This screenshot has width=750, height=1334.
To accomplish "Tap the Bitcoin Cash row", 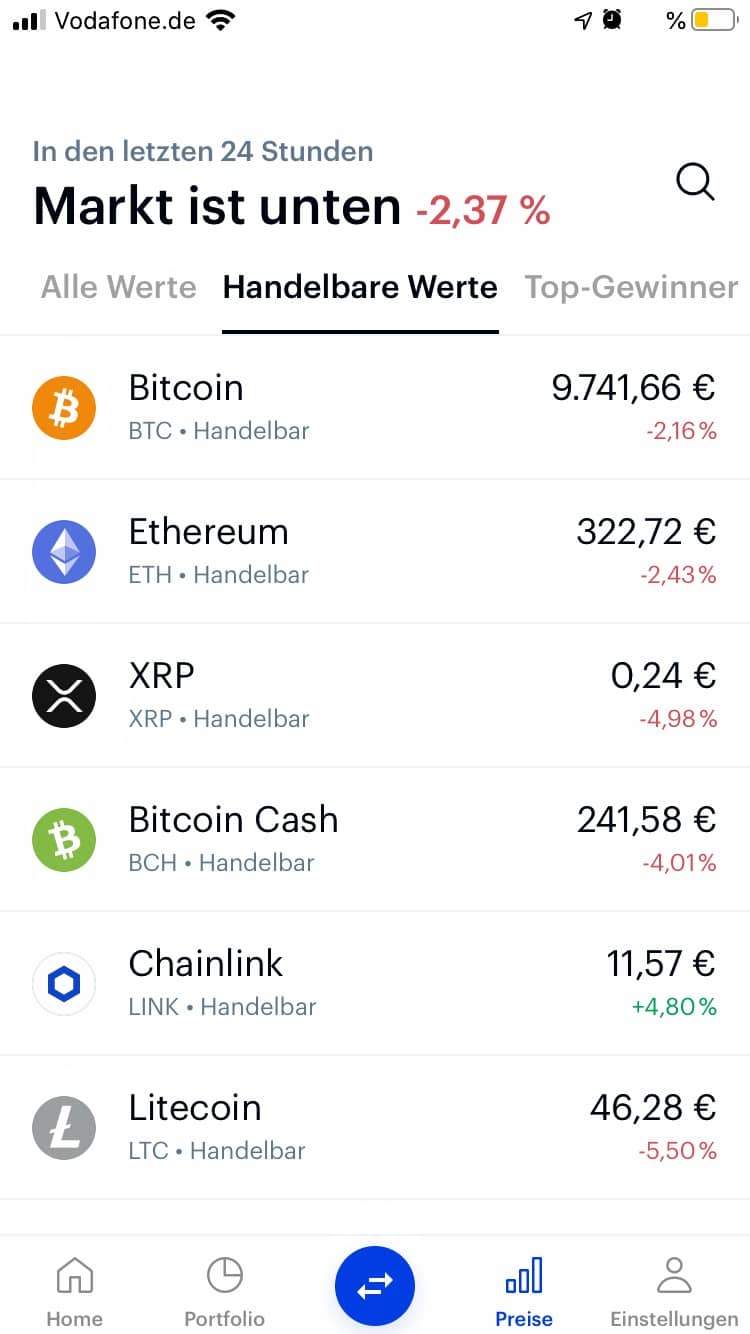I will pos(375,839).
